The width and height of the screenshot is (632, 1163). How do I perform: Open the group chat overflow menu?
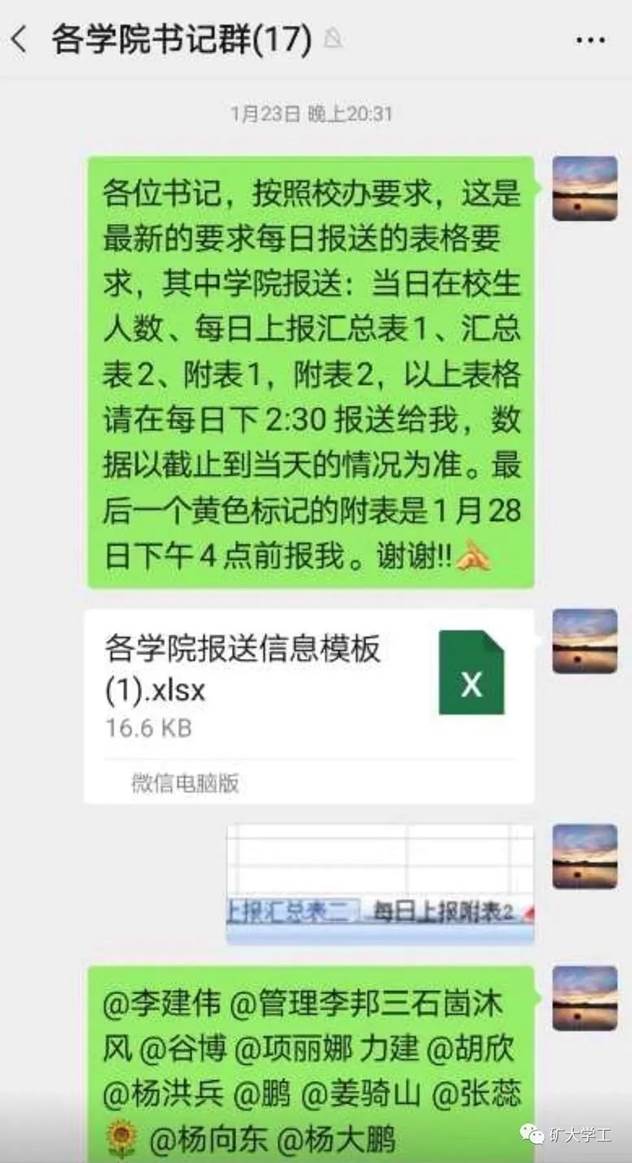click(591, 40)
